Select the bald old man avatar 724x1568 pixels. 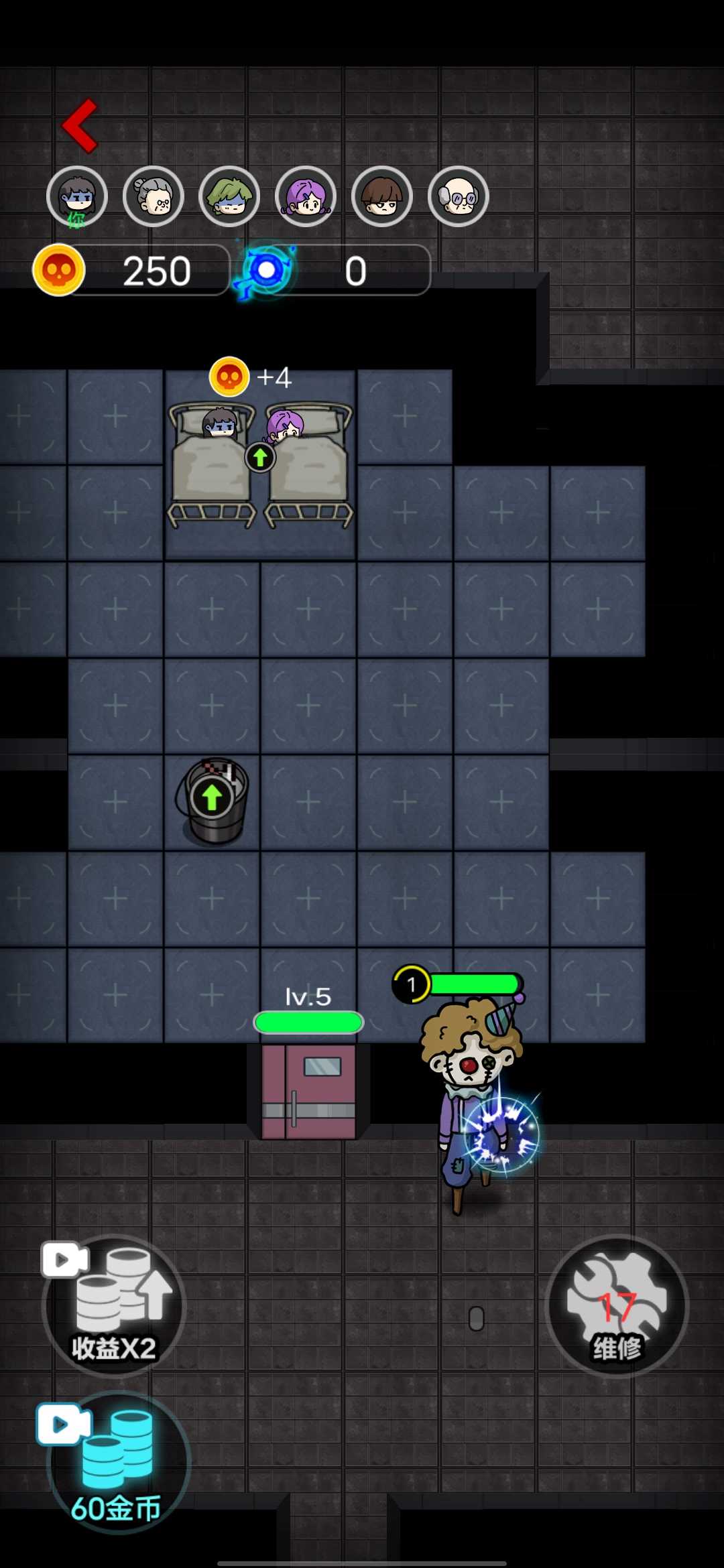(459, 196)
